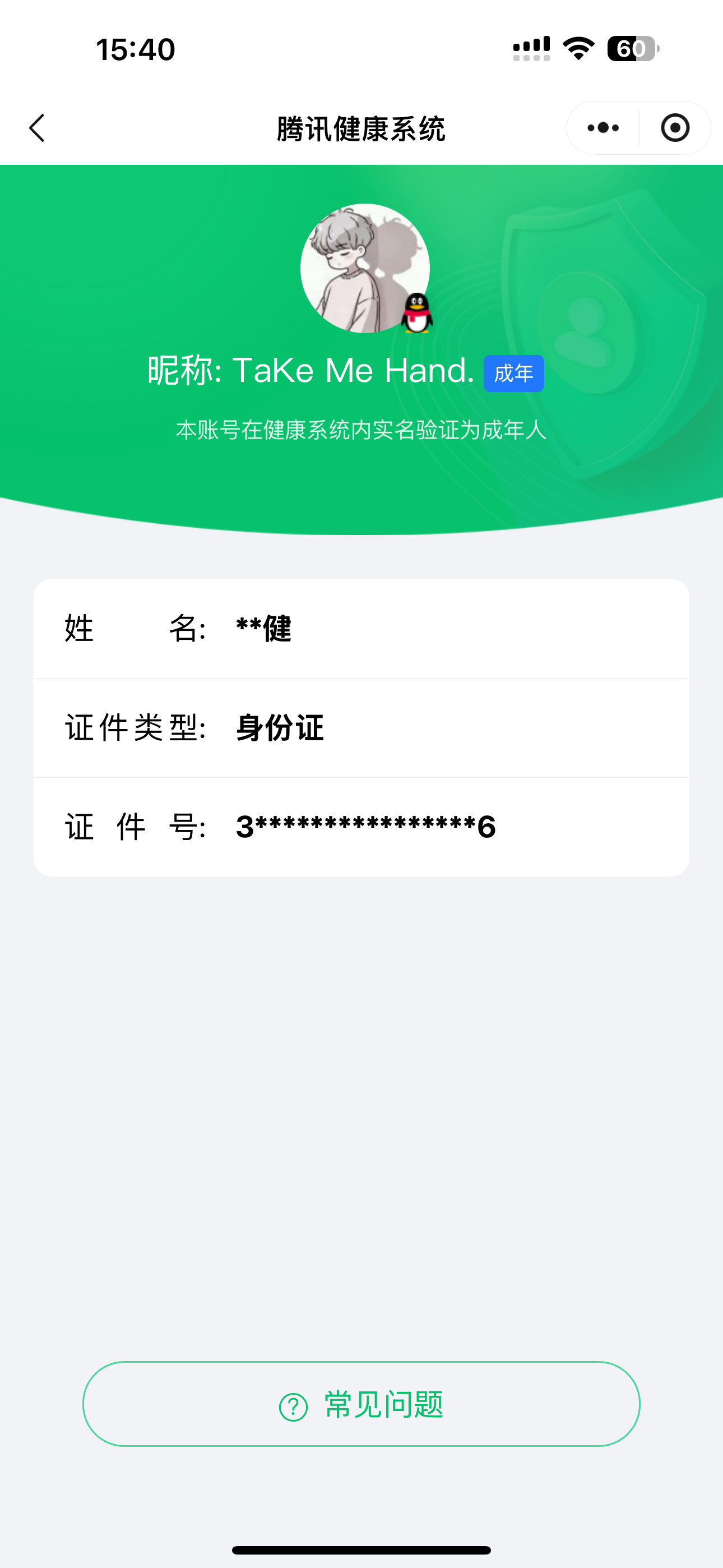Tap the capsule circle exit button

coord(675,128)
